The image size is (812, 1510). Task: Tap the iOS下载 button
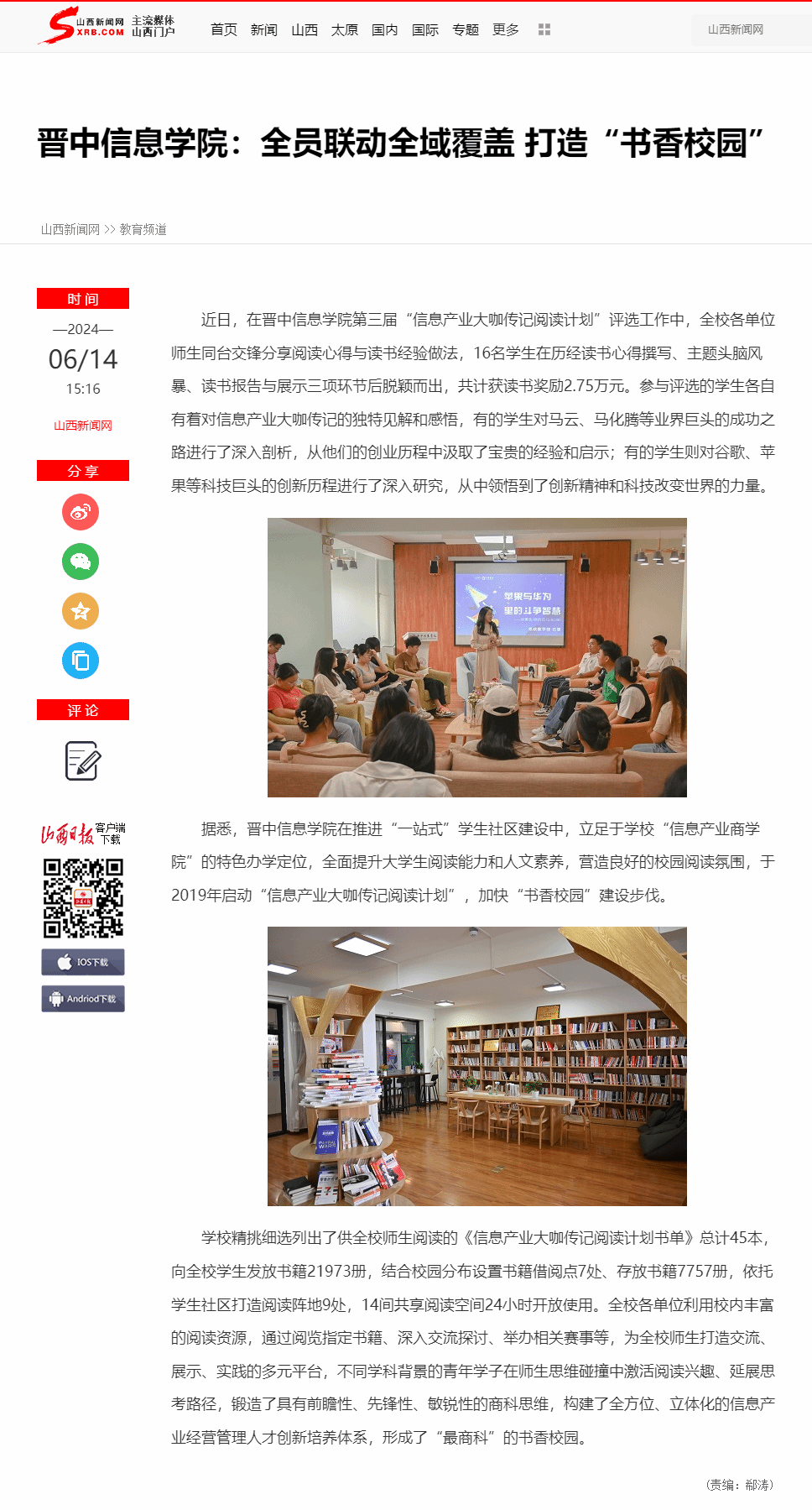pyautogui.click(x=83, y=962)
